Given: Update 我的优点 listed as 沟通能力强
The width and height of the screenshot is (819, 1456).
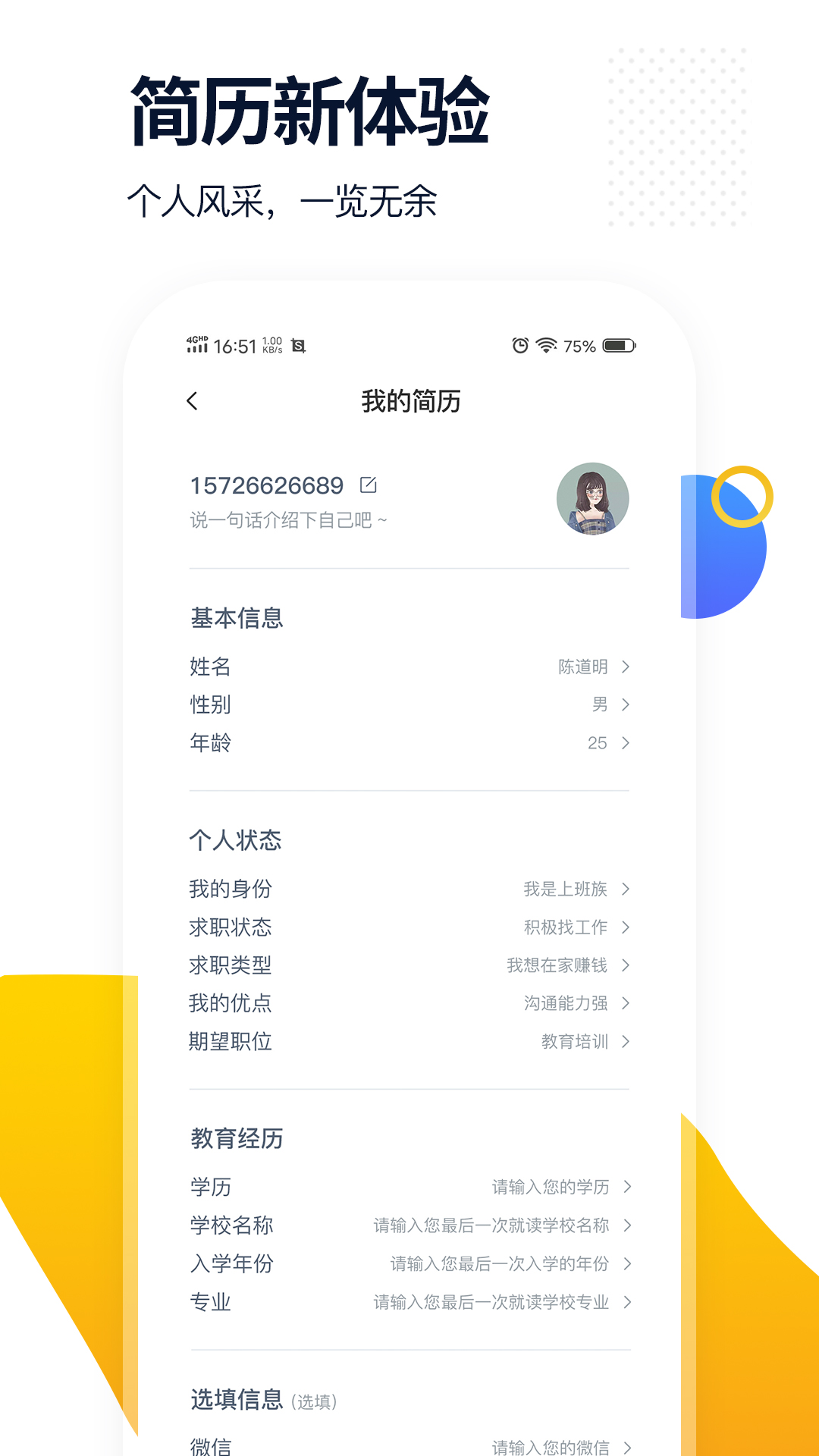Looking at the screenshot, I should click(x=409, y=1003).
